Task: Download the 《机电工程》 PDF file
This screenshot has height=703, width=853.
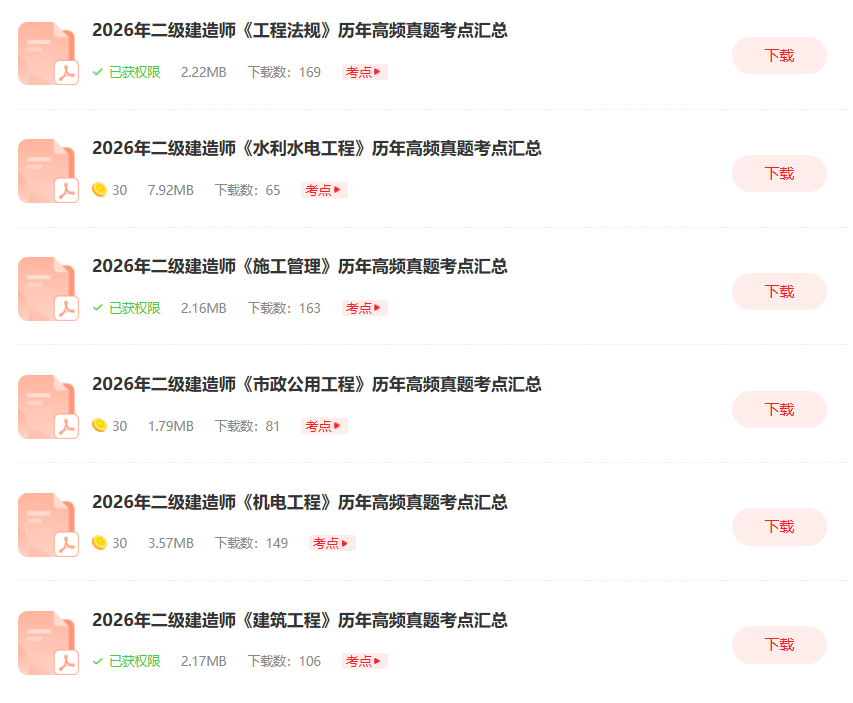Action: pyautogui.click(x=779, y=527)
